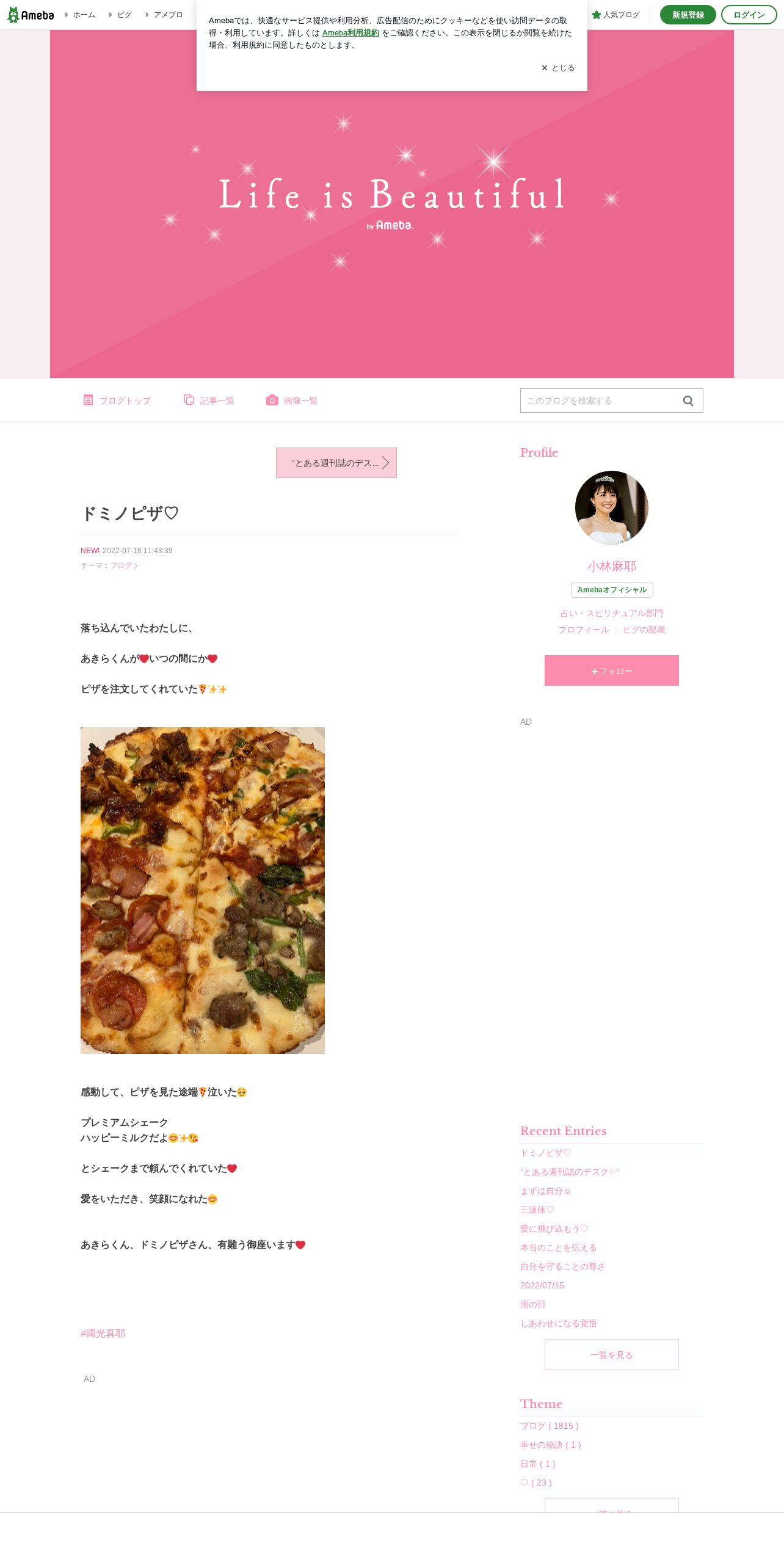Follow 小林麻耶 with the フォロー button

click(612, 670)
